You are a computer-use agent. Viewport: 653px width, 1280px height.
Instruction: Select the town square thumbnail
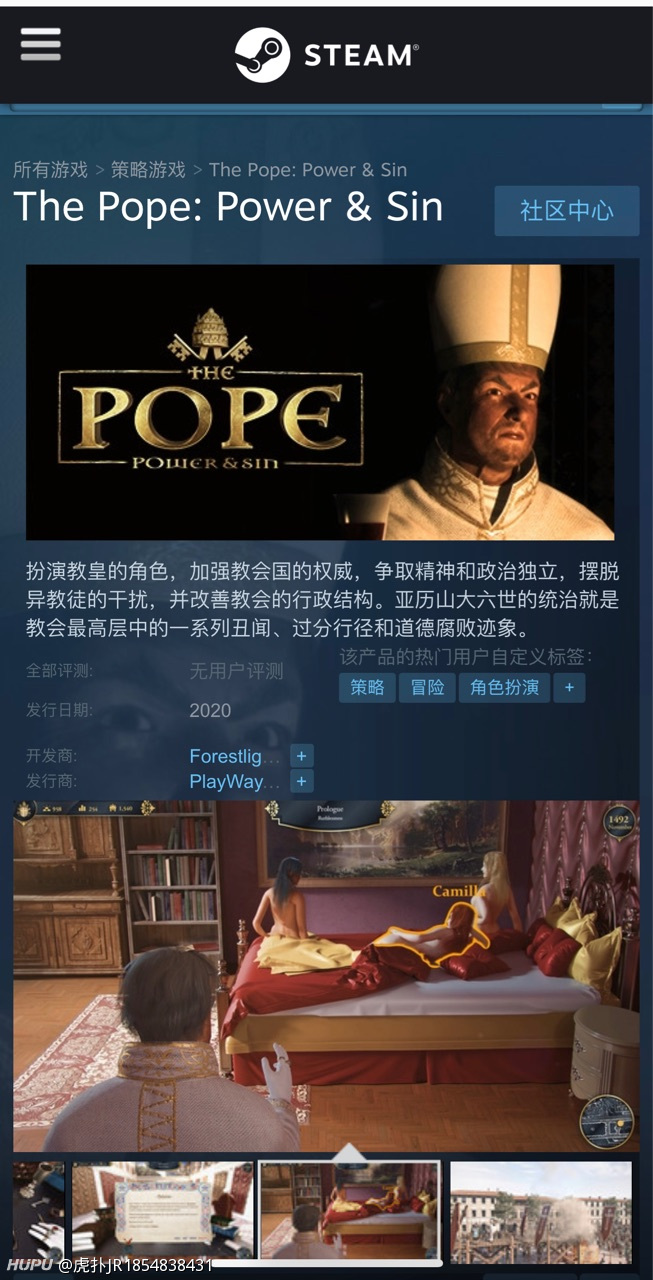(541, 1211)
